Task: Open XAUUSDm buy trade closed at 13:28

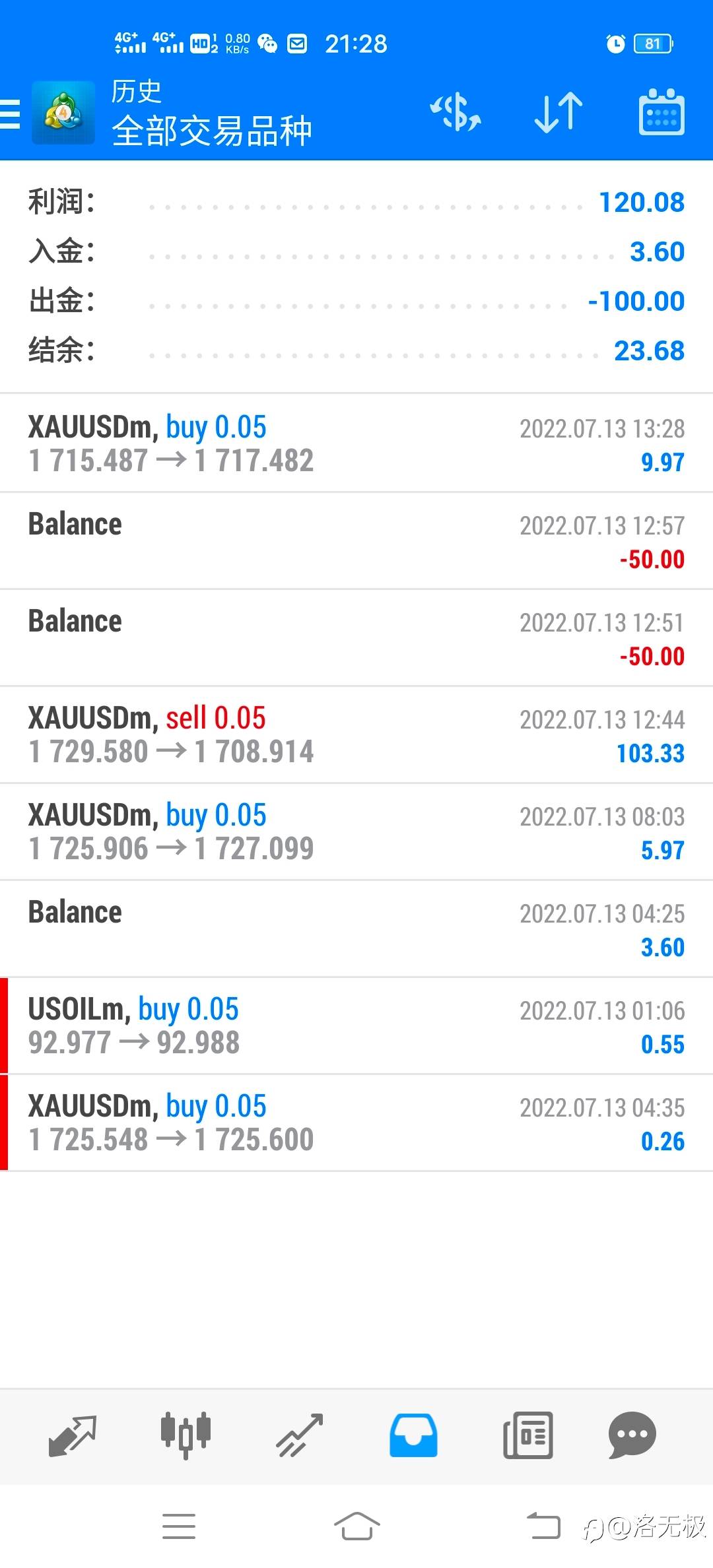Action: click(x=356, y=443)
